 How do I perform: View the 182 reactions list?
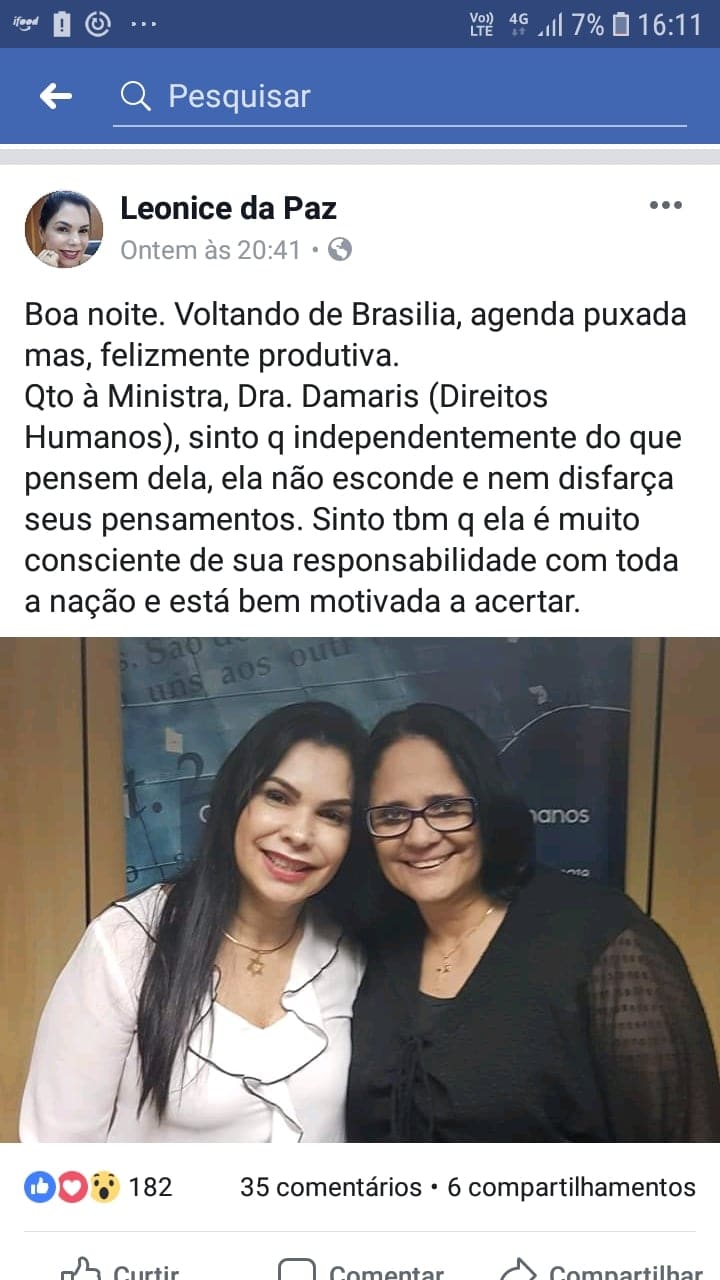click(x=98, y=1187)
